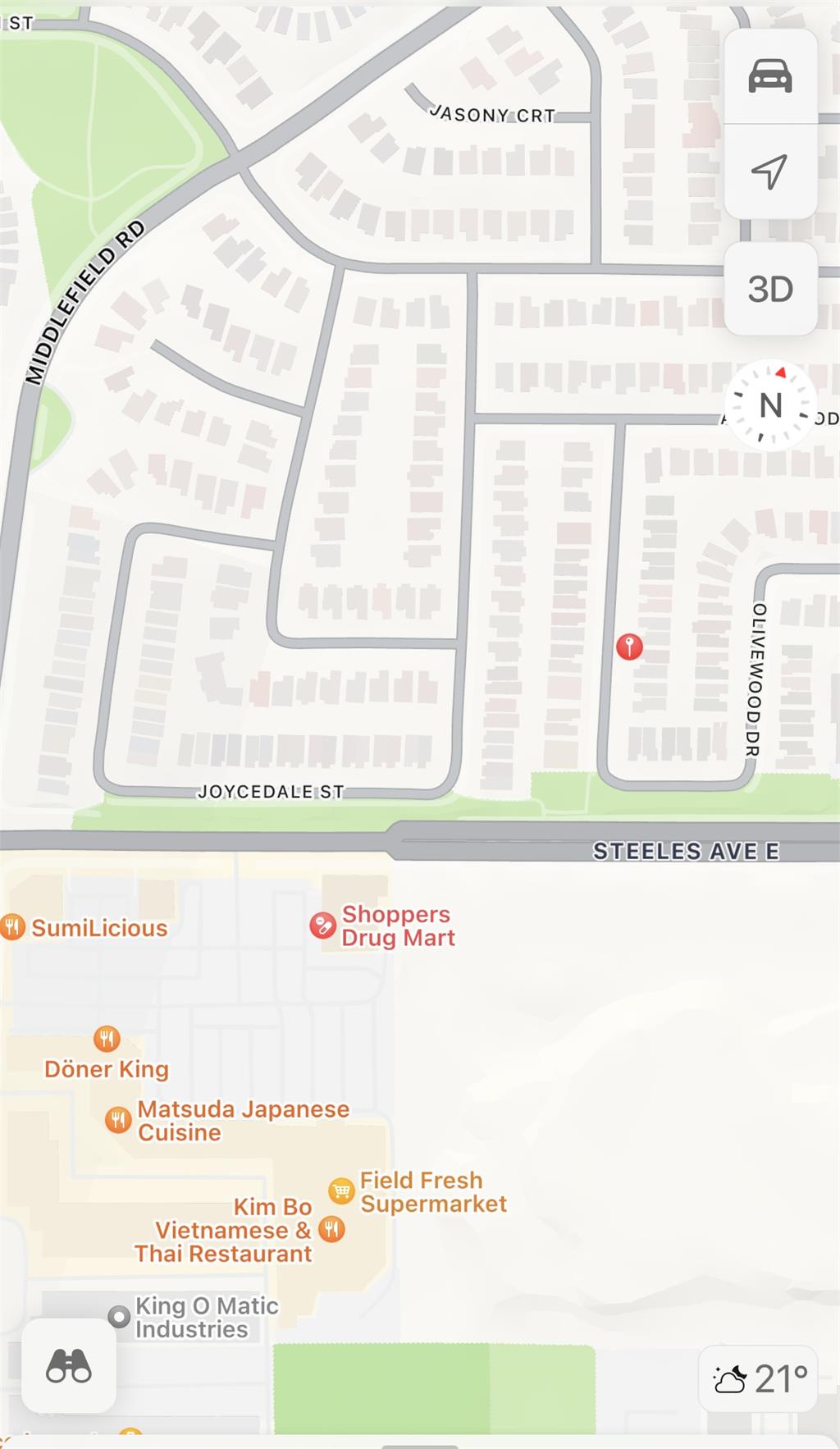Open the 21° weather widget
Screen dimensions: 840x1449
click(759, 1379)
